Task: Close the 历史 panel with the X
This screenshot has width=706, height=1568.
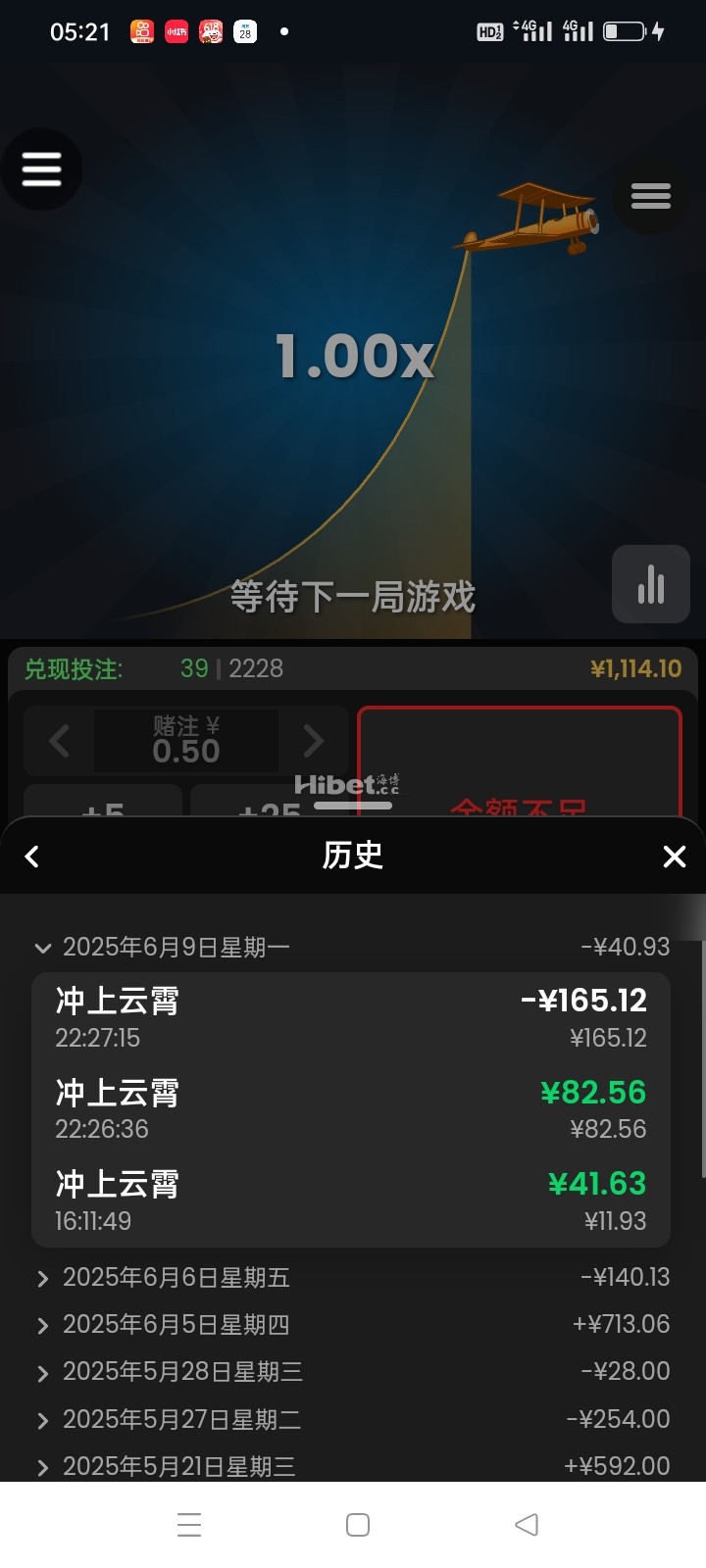Action: point(674,856)
